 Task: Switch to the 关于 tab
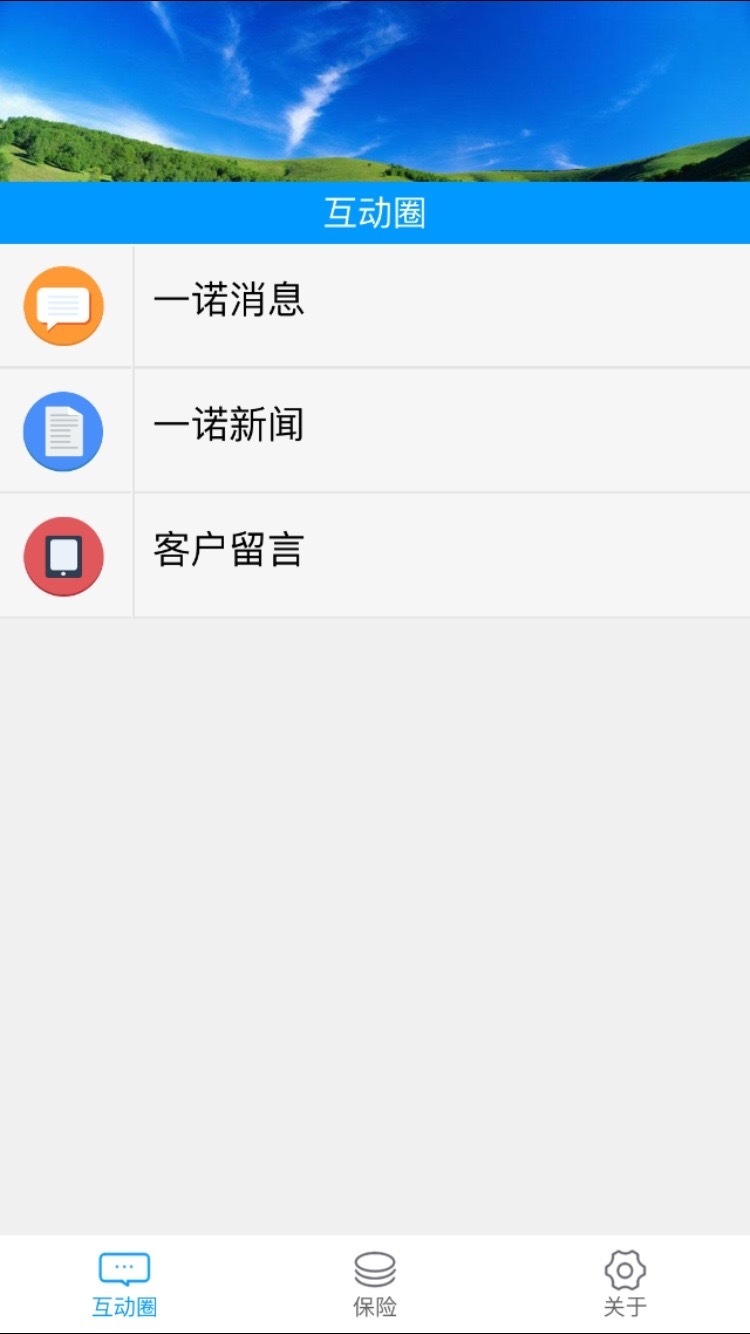[625, 1285]
